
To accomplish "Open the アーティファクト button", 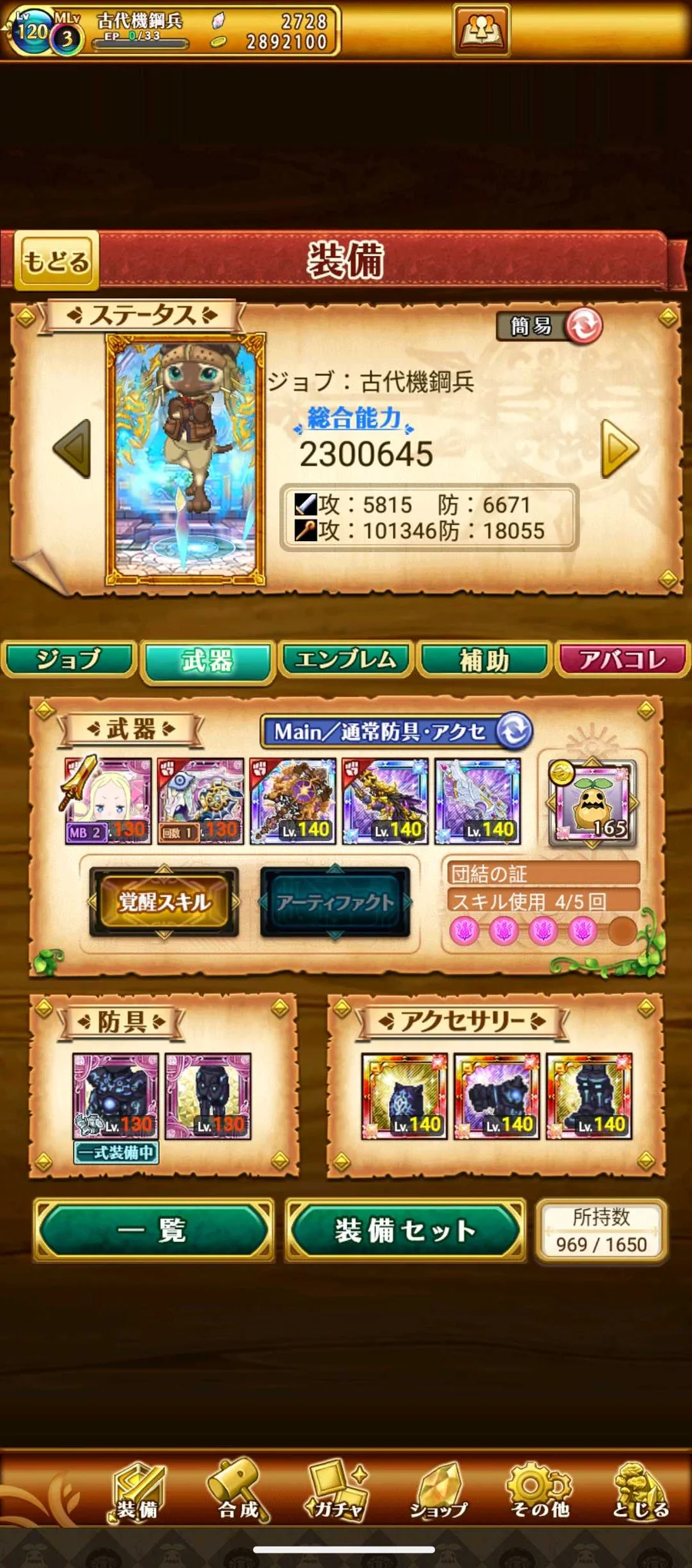I will coord(335,902).
